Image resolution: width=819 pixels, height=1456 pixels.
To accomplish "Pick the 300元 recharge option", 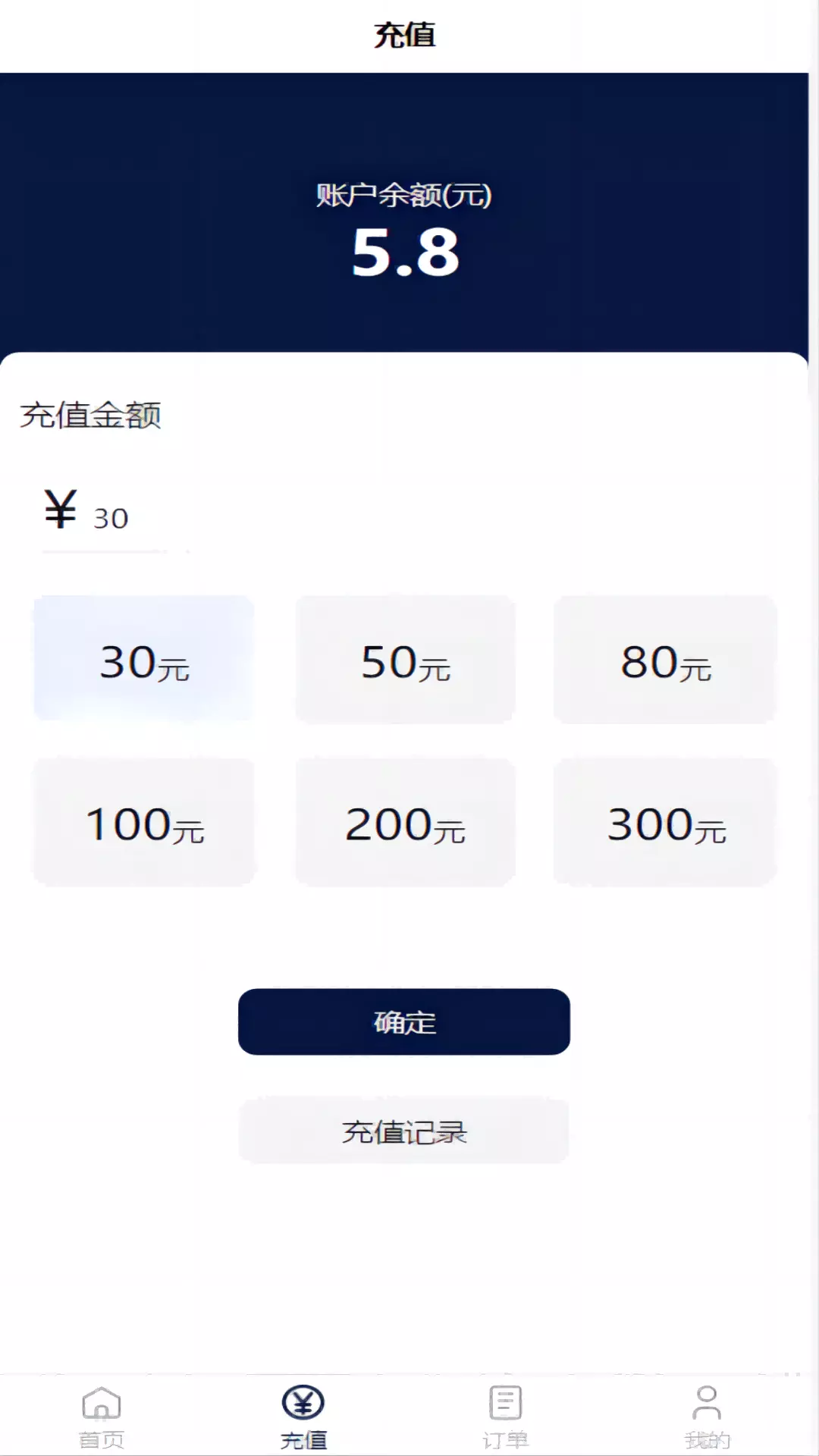I will pos(665,822).
